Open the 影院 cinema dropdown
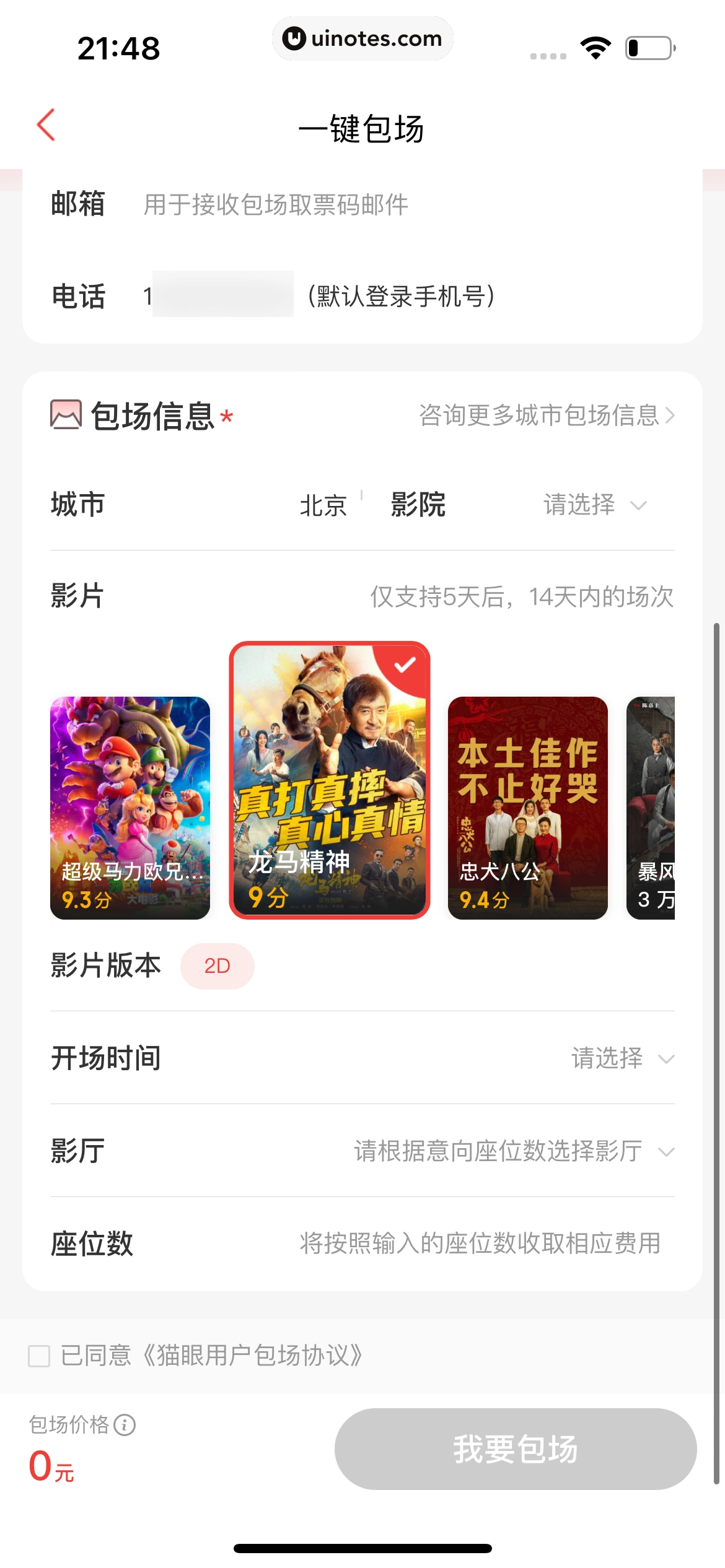This screenshot has height=1568, width=725. point(594,505)
